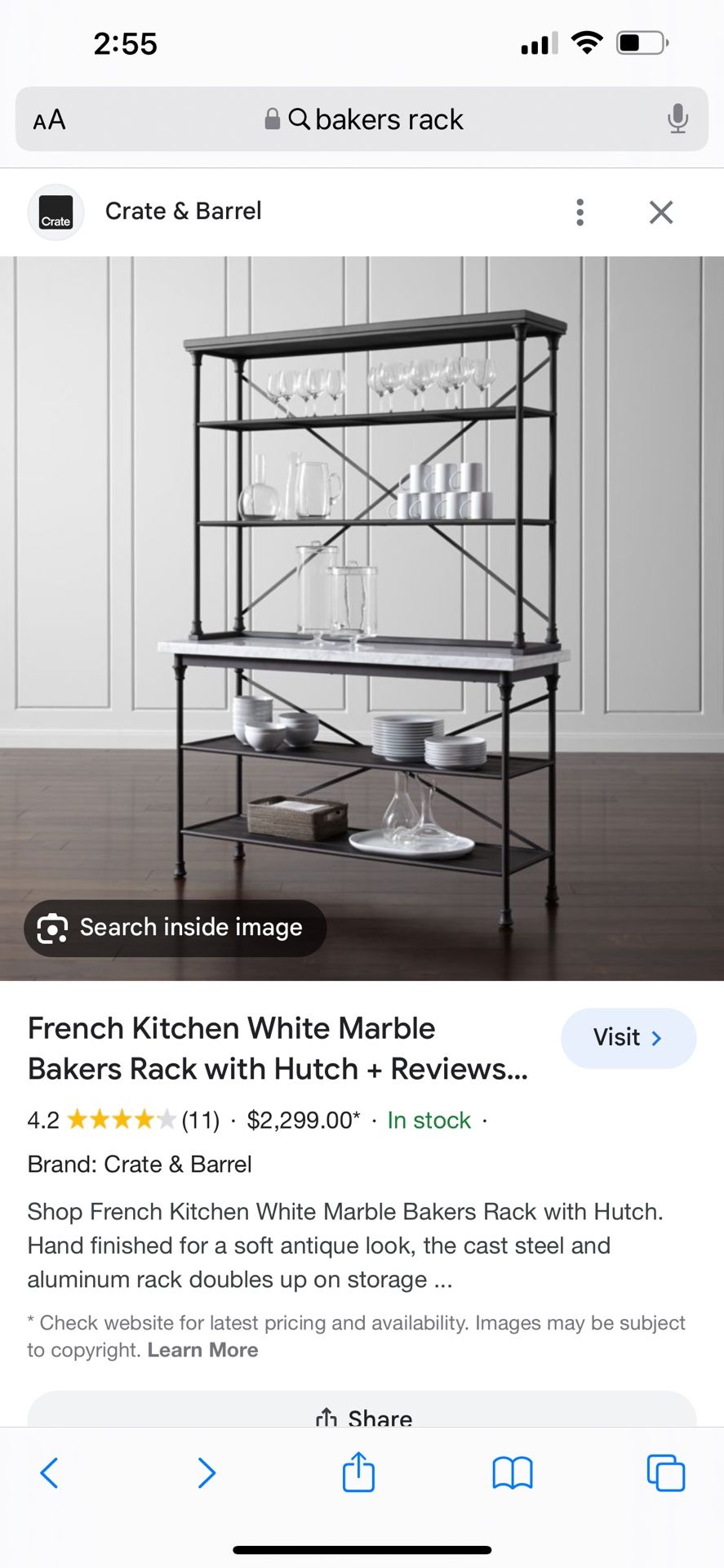
Task: Tap the microphone icon to start voice search
Action: pos(676,119)
